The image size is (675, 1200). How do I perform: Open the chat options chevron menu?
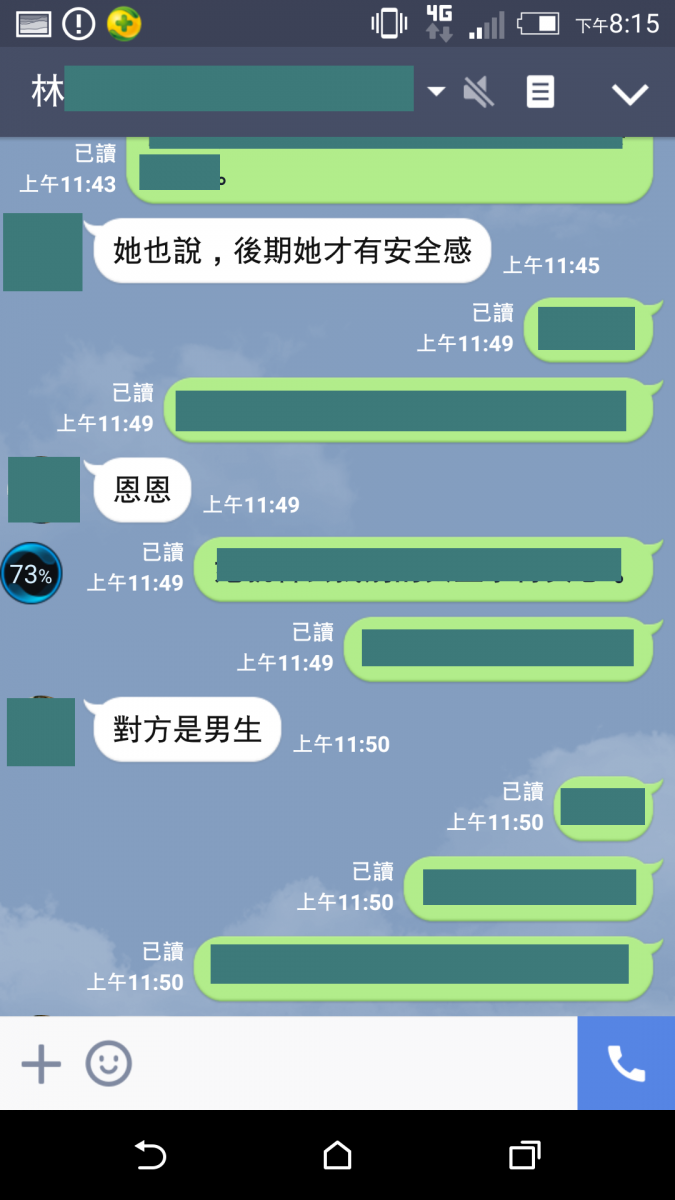click(630, 94)
